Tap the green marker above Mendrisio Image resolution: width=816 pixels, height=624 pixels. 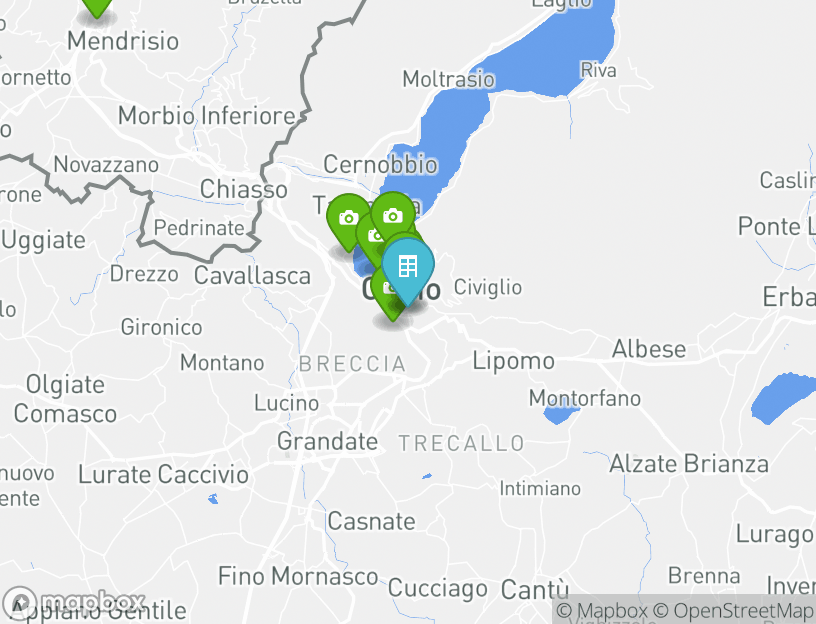96,5
